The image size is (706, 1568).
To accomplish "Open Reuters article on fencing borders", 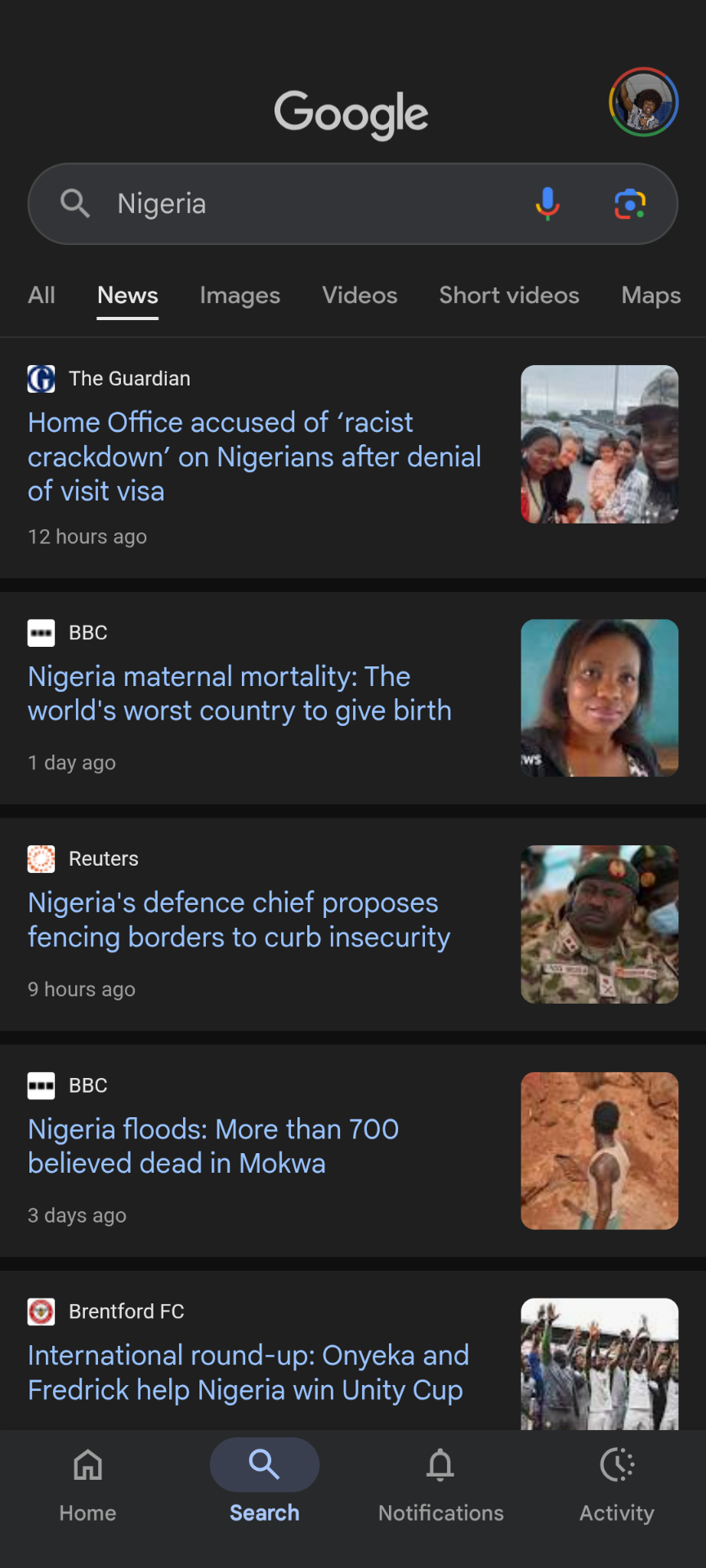I will tap(239, 920).
